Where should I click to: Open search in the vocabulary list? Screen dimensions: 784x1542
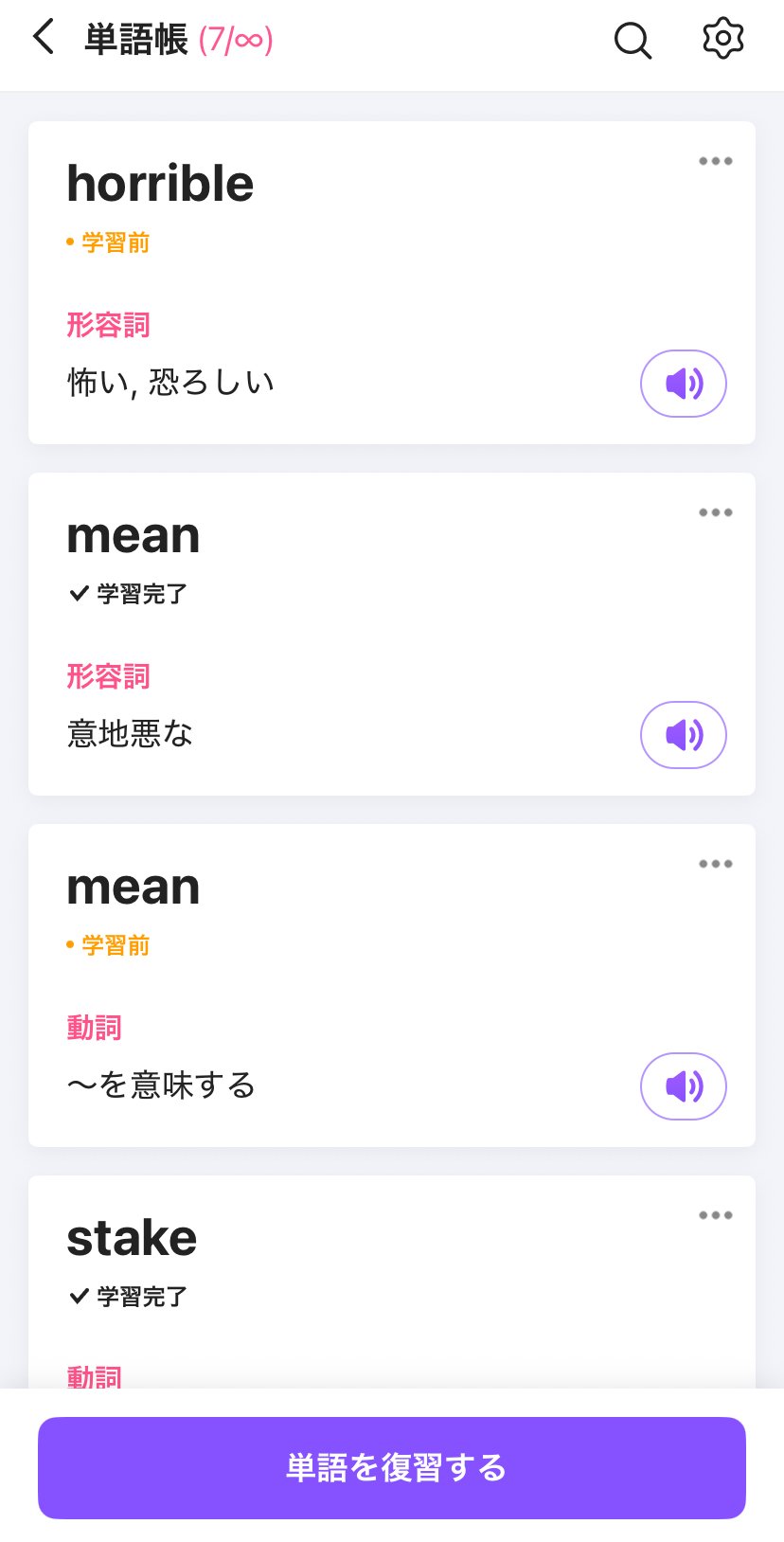click(633, 40)
